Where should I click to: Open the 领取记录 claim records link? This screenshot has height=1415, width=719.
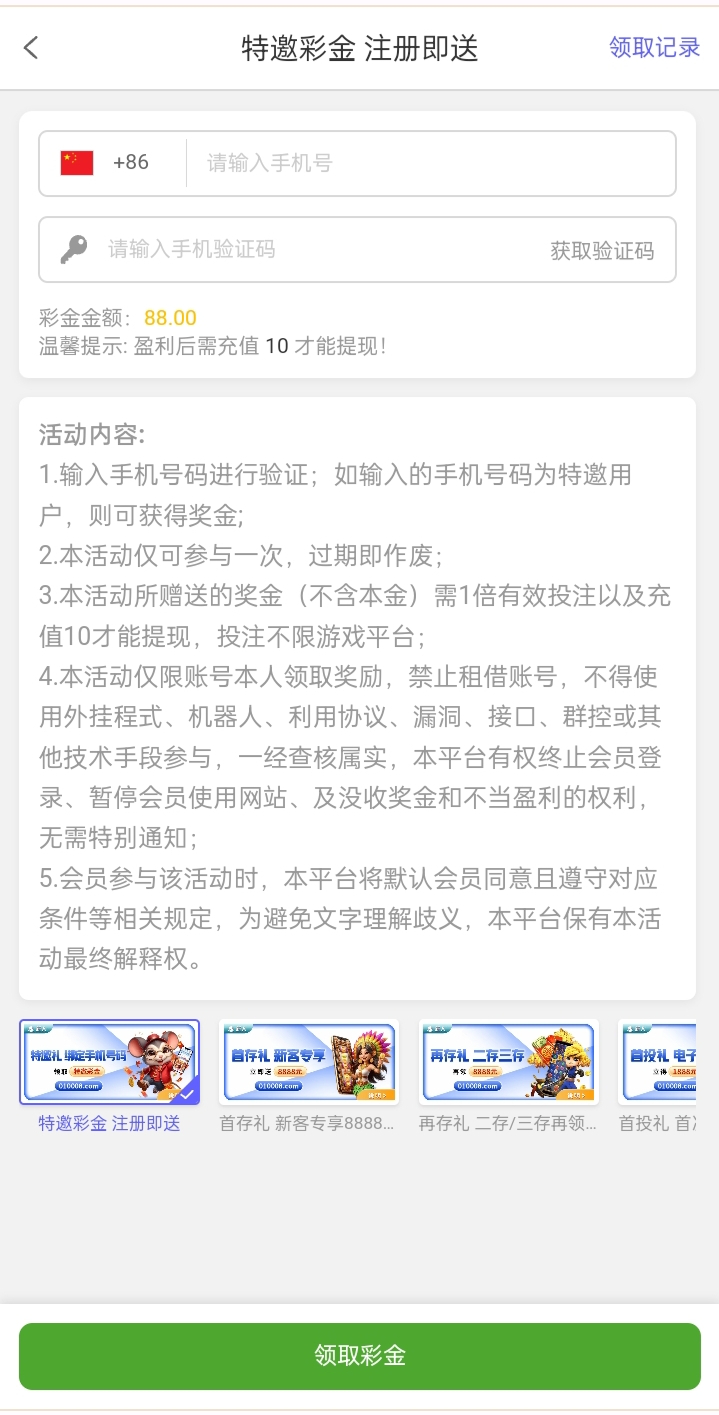point(654,47)
